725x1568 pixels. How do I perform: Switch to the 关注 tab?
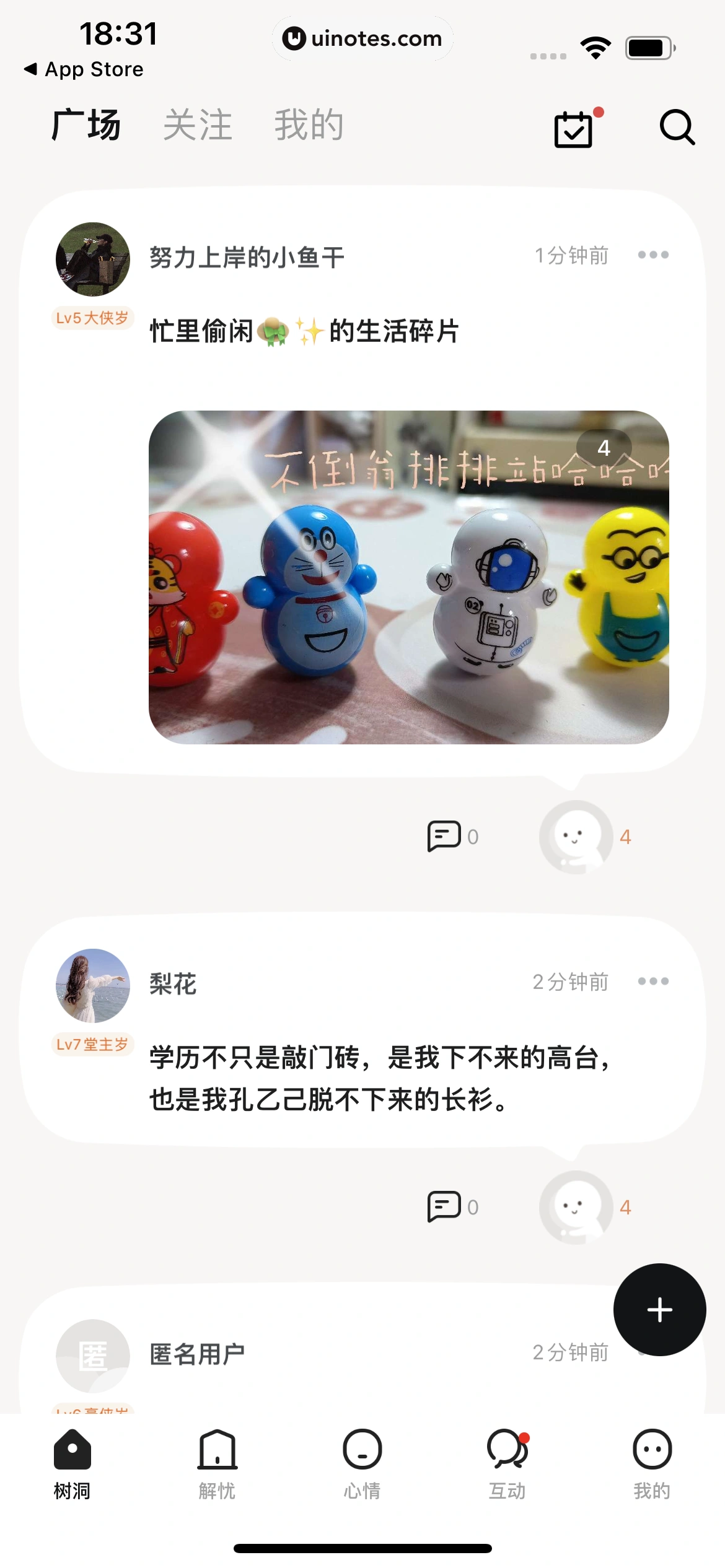[198, 125]
